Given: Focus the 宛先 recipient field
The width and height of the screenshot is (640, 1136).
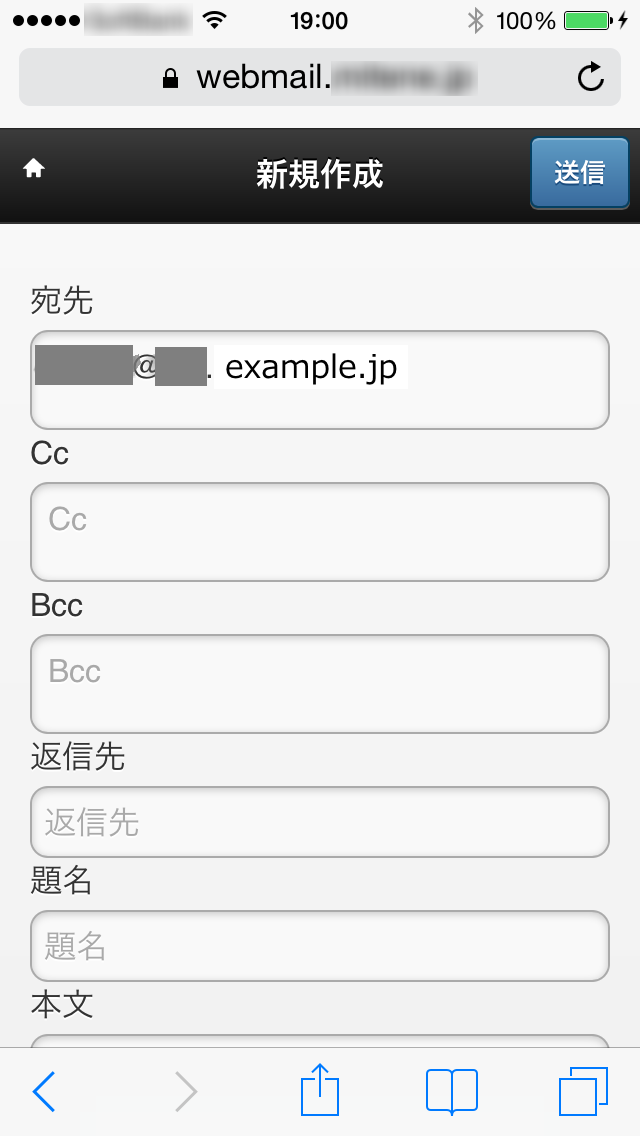Looking at the screenshot, I should (x=320, y=380).
